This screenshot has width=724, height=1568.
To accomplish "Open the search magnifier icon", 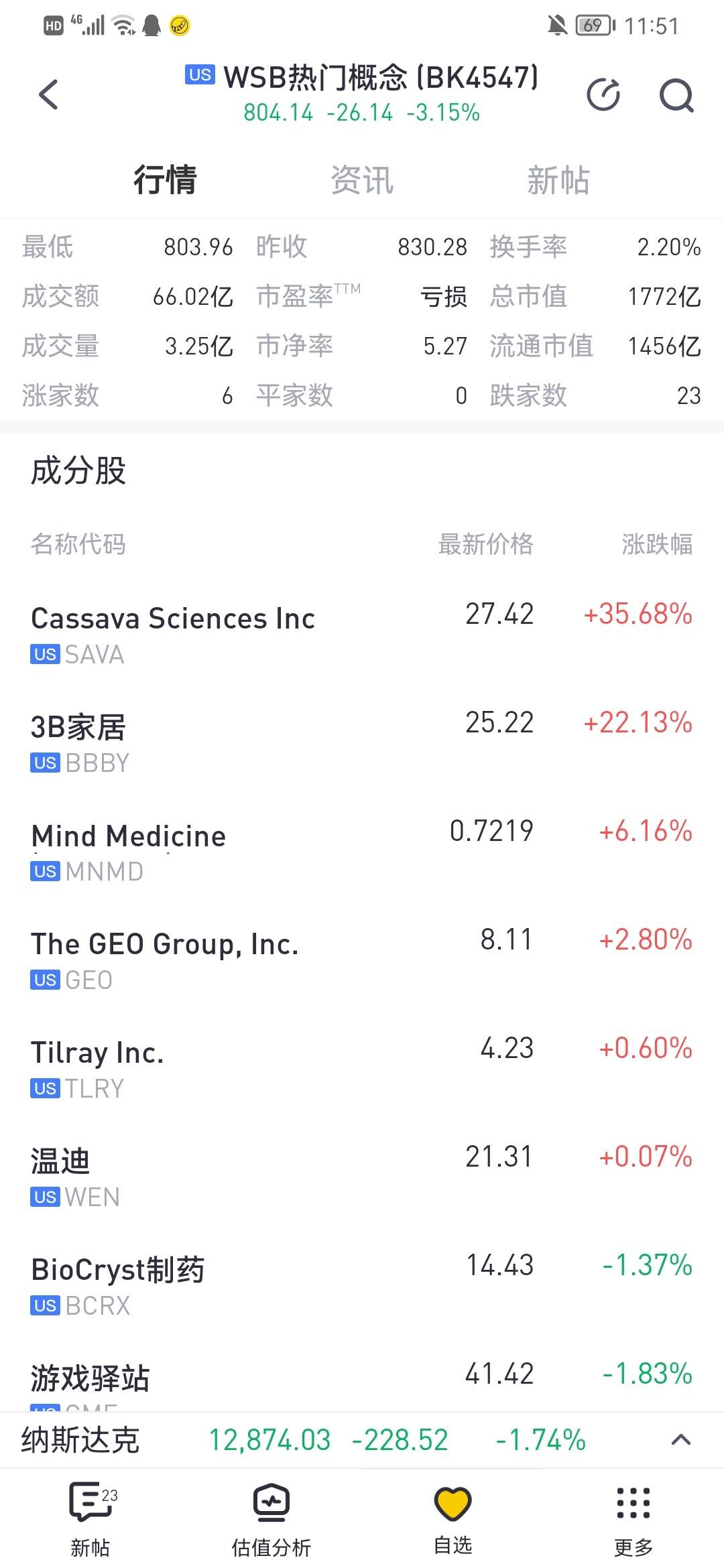I will pyautogui.click(x=676, y=95).
